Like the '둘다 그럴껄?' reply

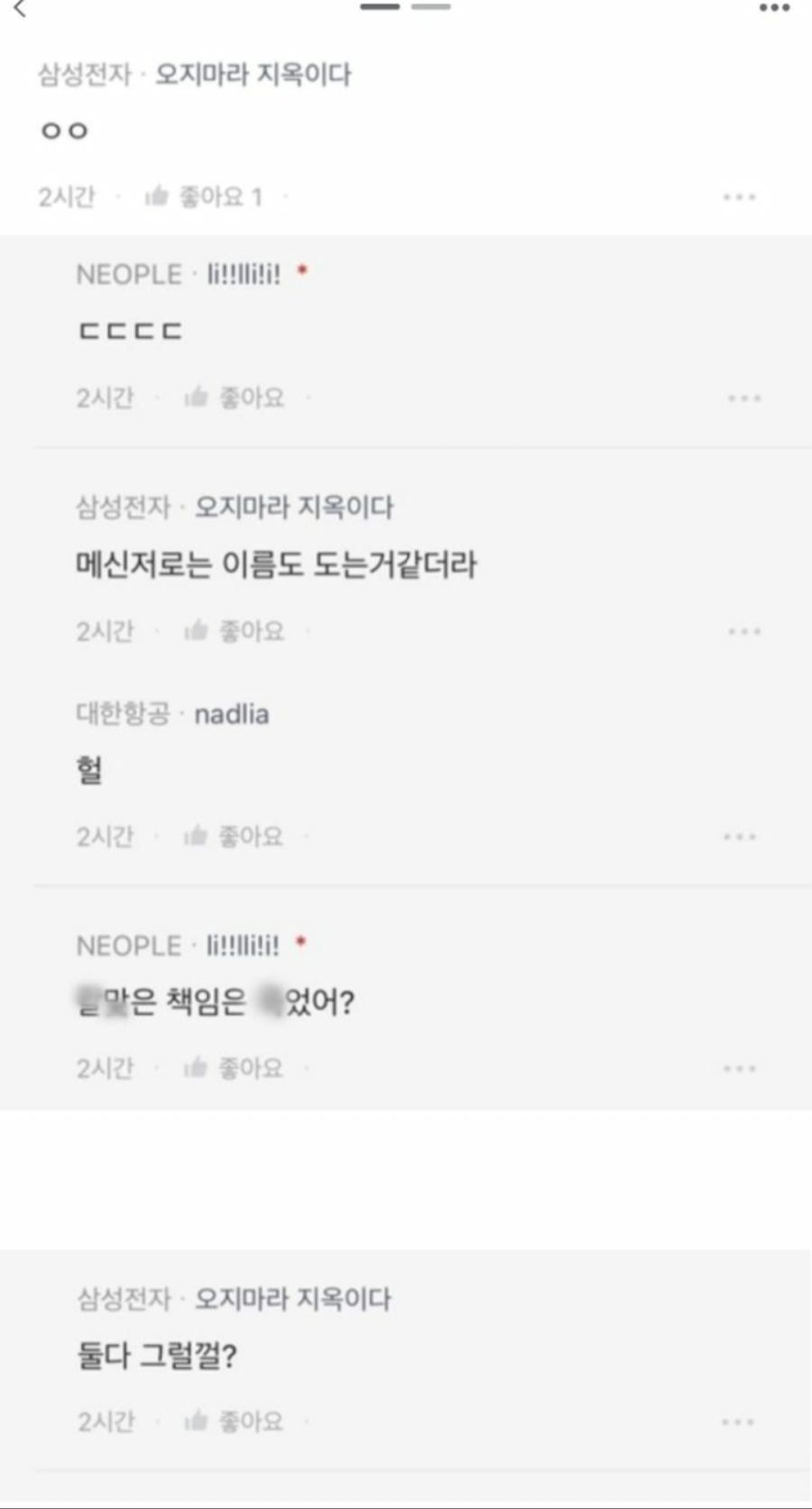click(x=234, y=1421)
